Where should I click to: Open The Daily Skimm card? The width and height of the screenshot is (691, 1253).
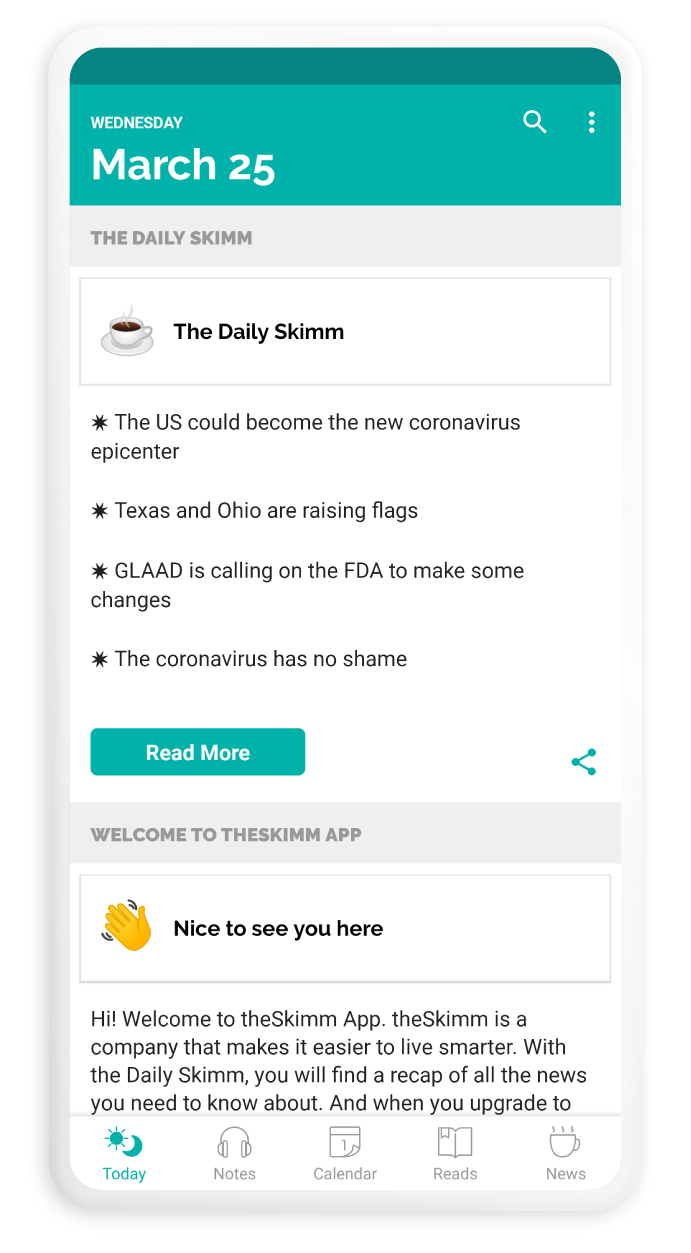(x=345, y=331)
